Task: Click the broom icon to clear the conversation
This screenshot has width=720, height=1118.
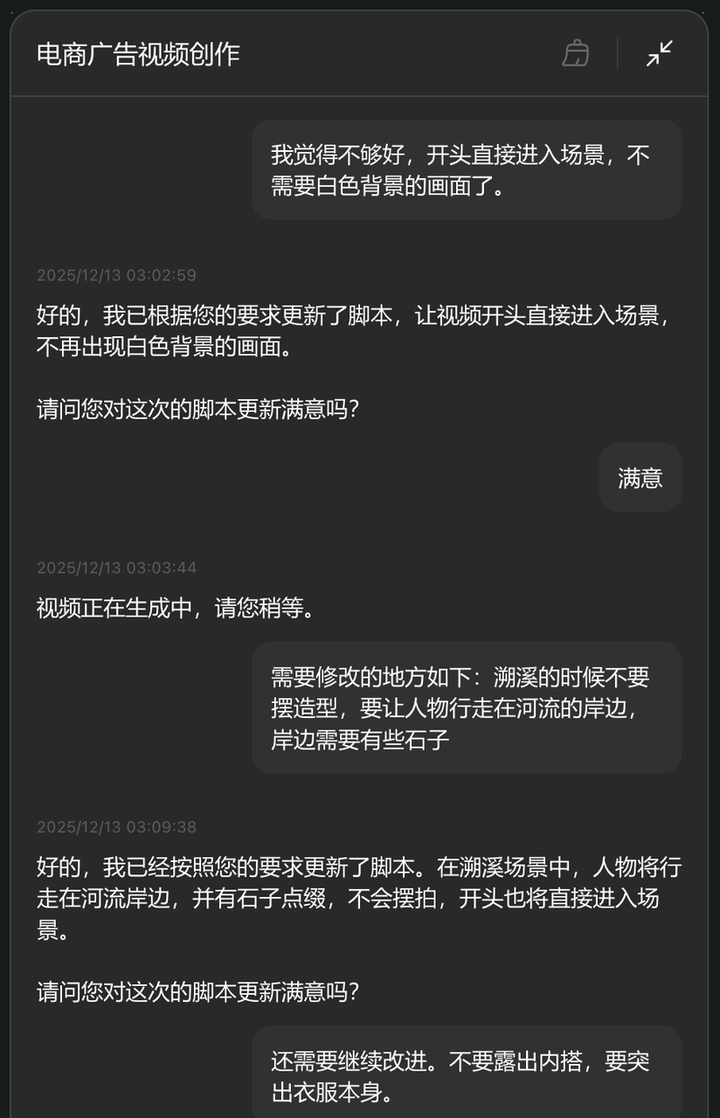Action: coord(576,52)
